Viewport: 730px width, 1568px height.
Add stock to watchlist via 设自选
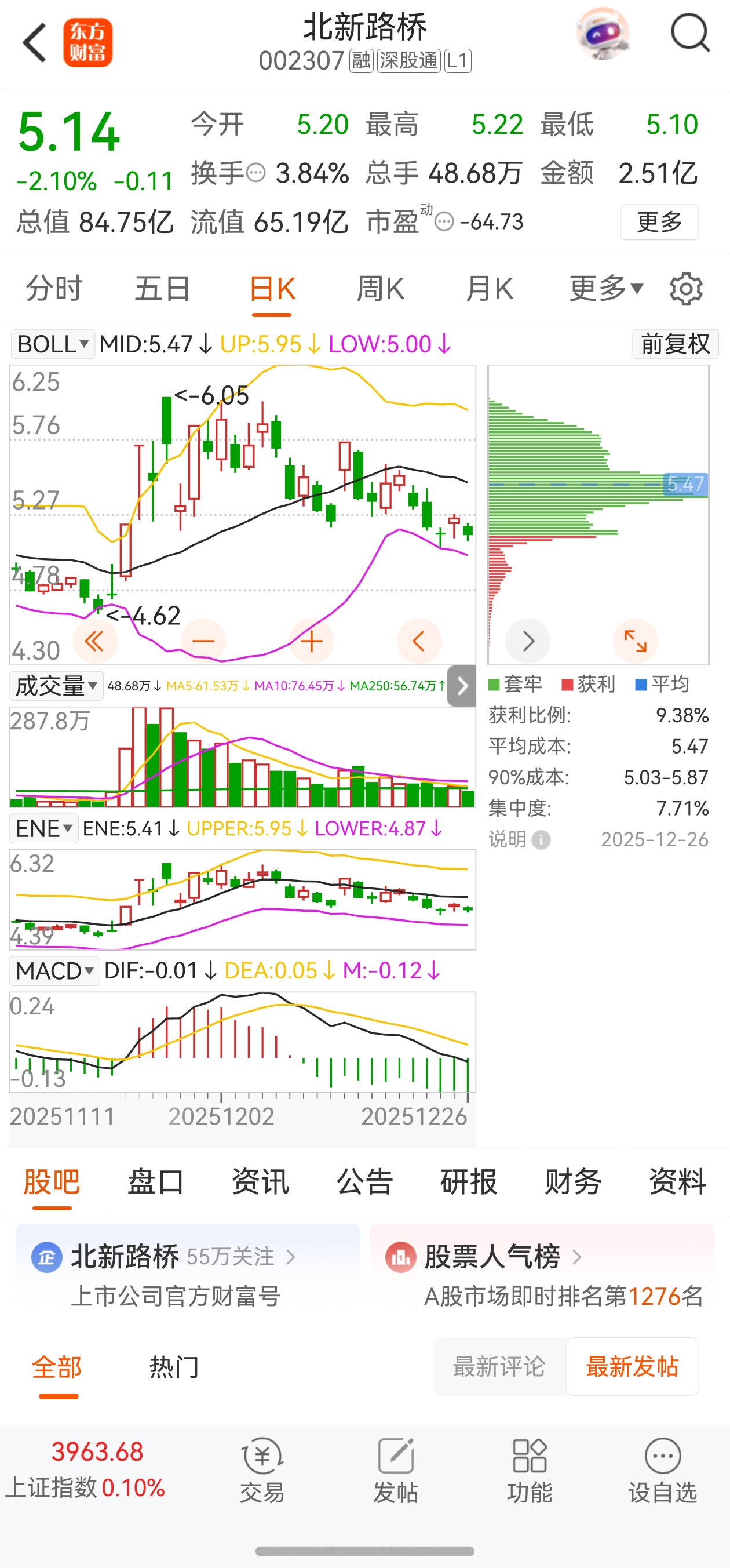point(662,1469)
